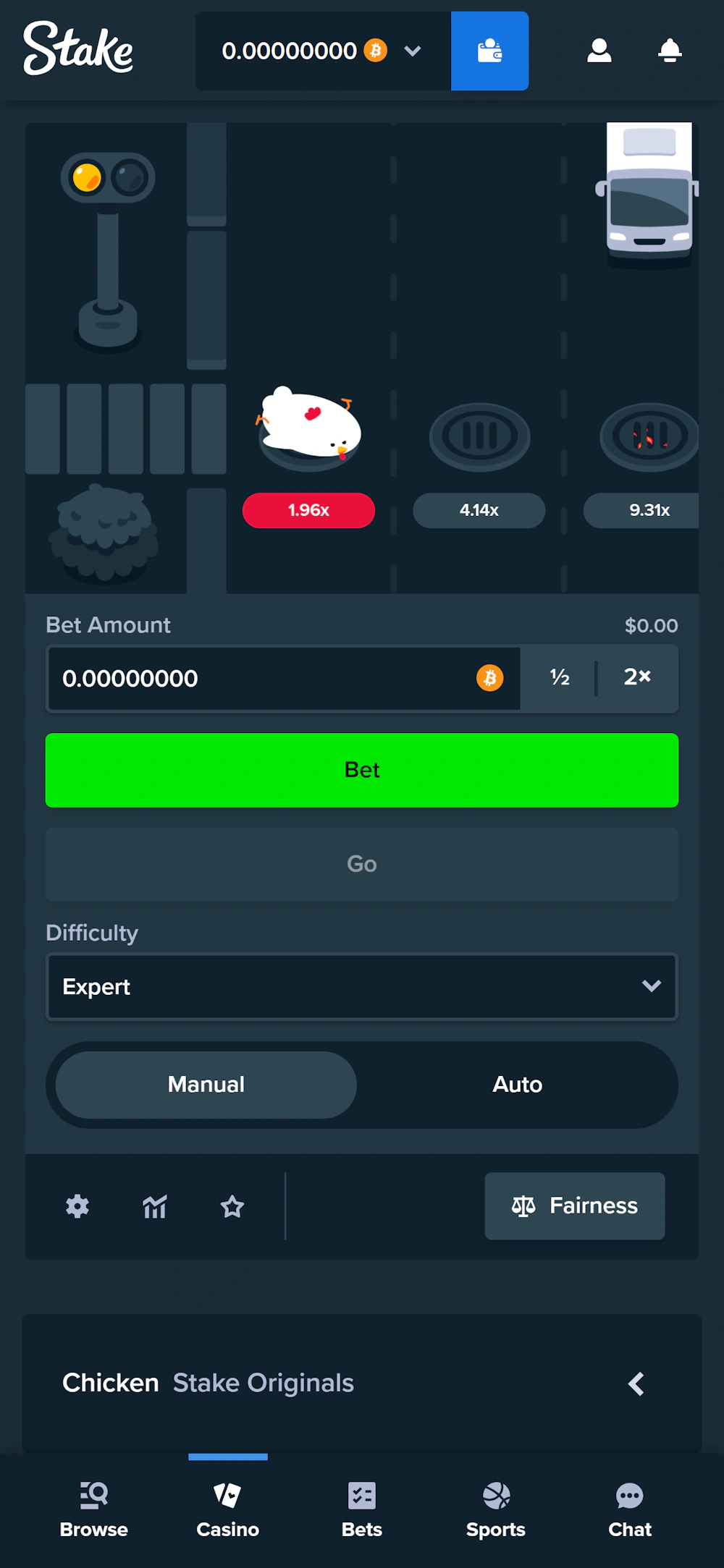Open game settings gear
Screen dimensions: 724x1568
click(77, 1206)
